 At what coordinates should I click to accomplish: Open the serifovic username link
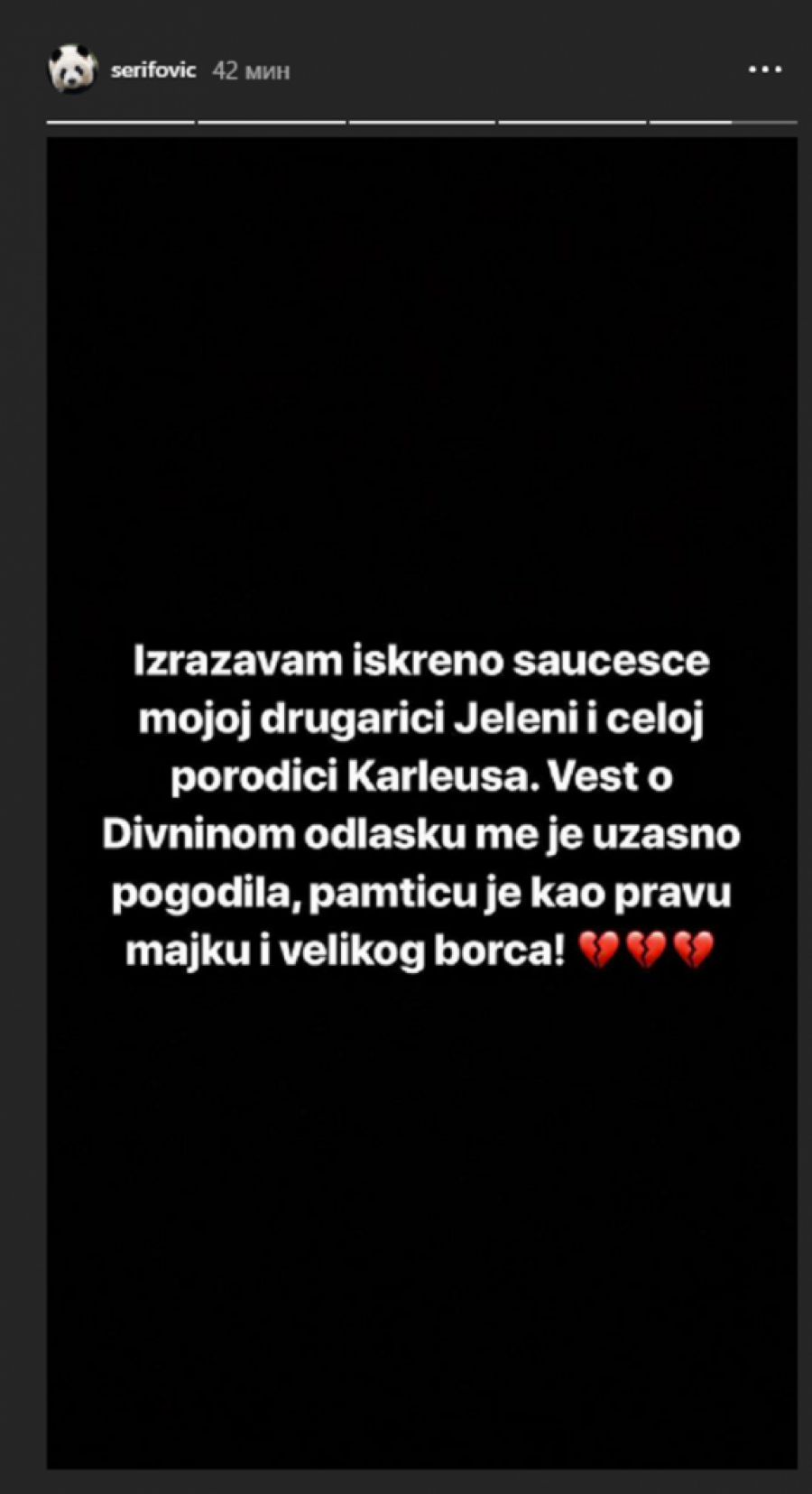point(152,70)
